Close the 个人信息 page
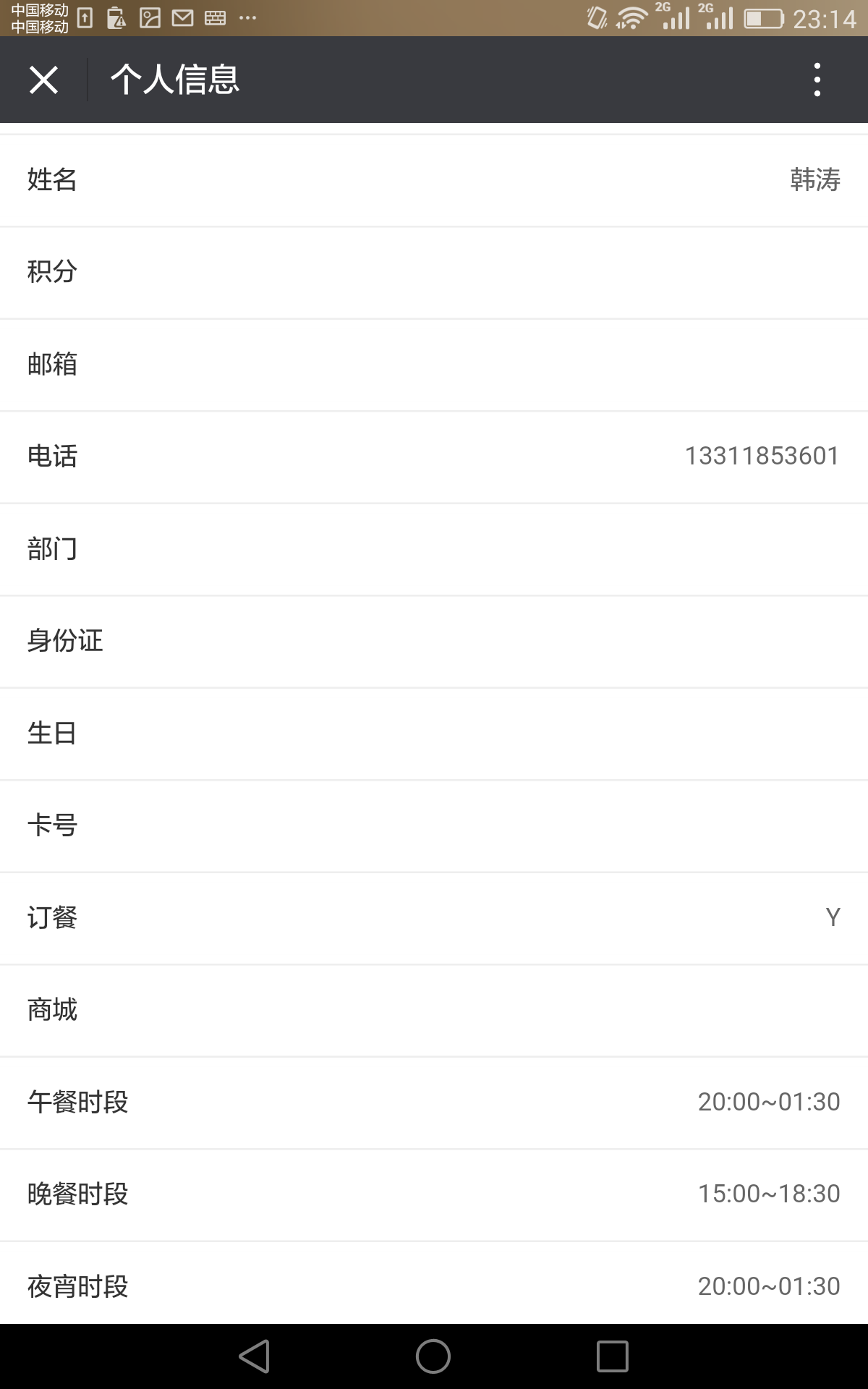Screen dimensions: 868x1389 43,80
